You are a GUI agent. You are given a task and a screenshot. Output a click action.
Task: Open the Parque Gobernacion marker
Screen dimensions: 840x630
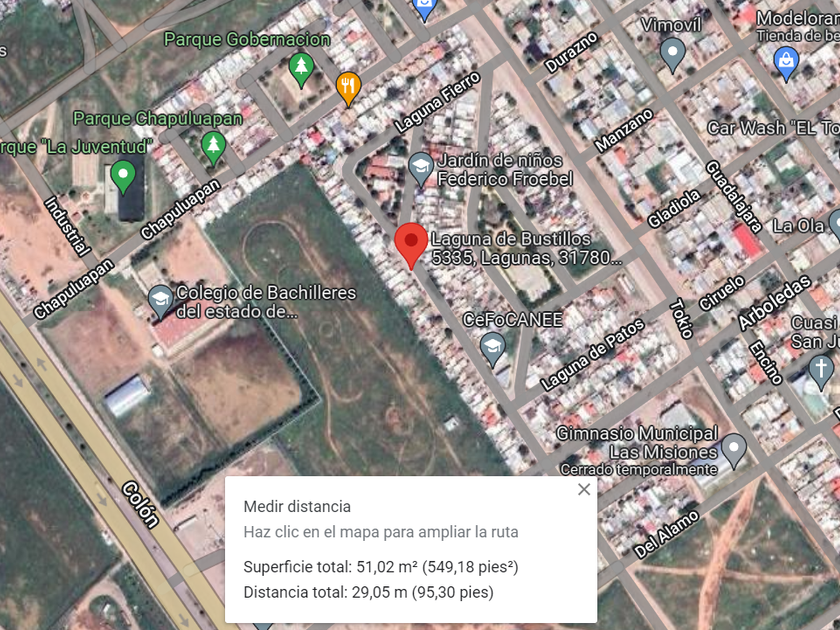point(301,70)
